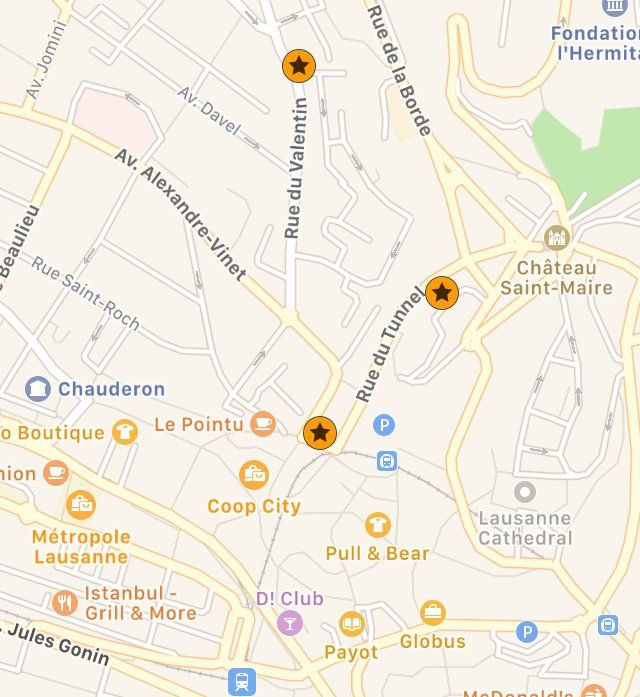Open the Globus shopping marker
Image resolution: width=640 pixels, height=697 pixels.
tap(433, 612)
